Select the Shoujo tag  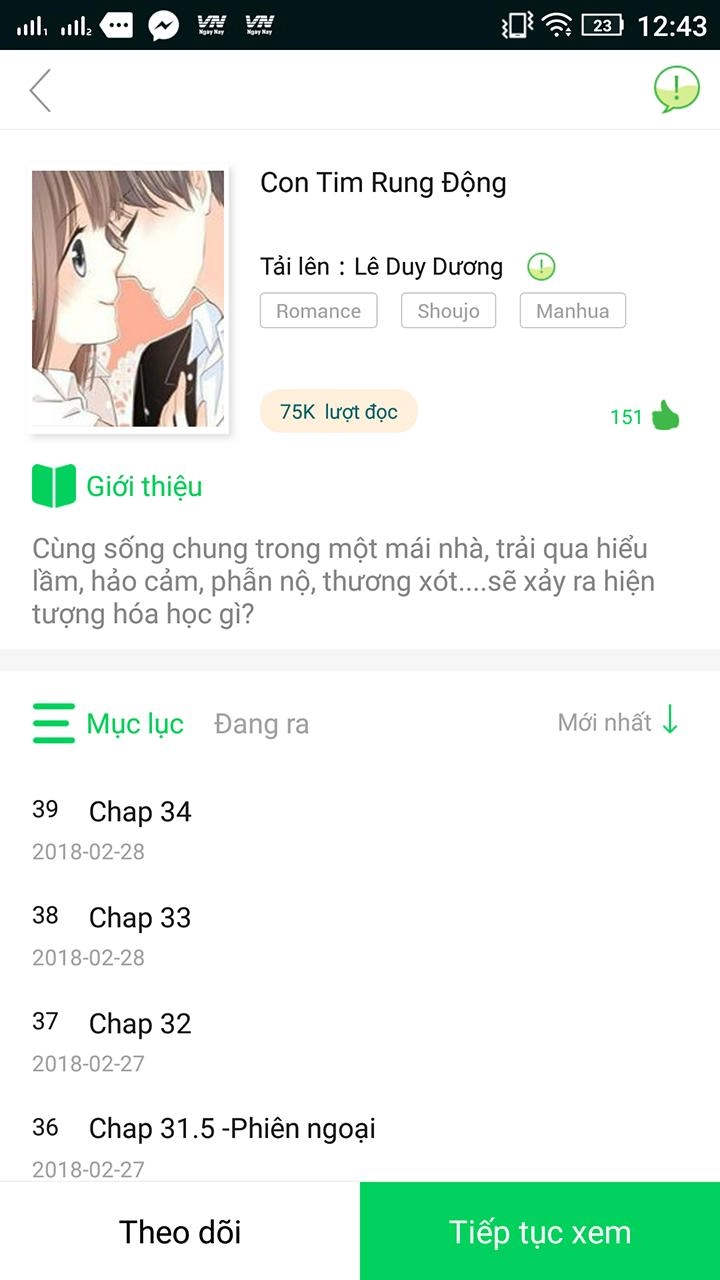[x=448, y=310]
